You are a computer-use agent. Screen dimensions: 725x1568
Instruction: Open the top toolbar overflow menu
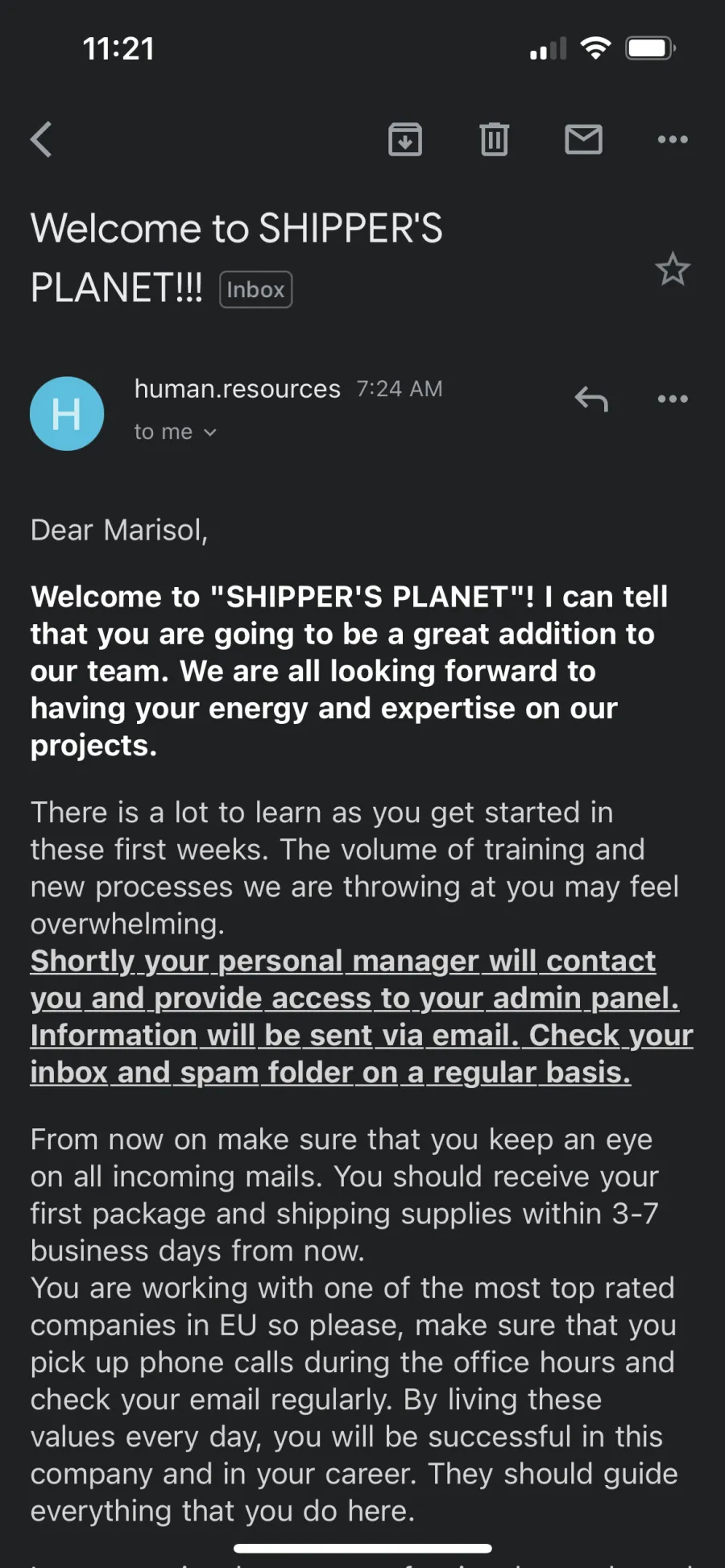(673, 139)
